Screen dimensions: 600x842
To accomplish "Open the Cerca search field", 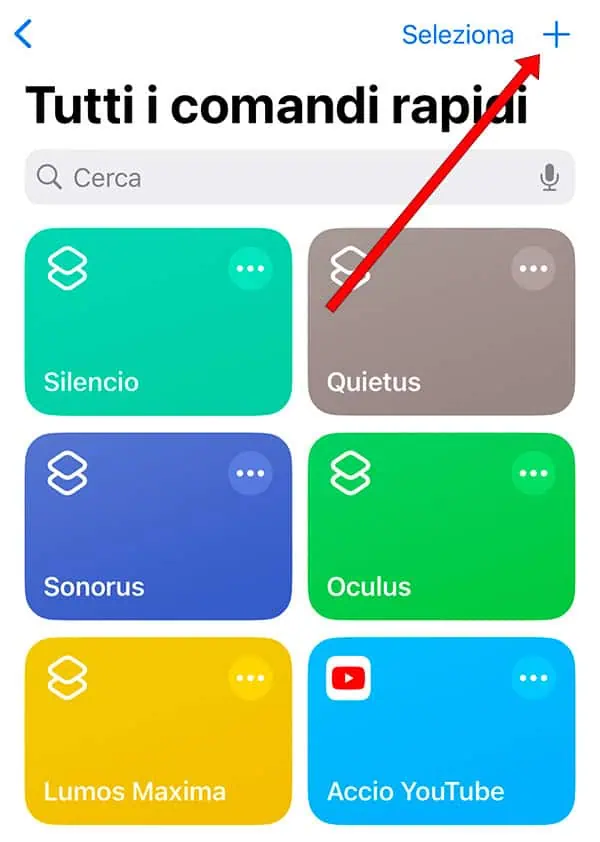I will point(280,178).
